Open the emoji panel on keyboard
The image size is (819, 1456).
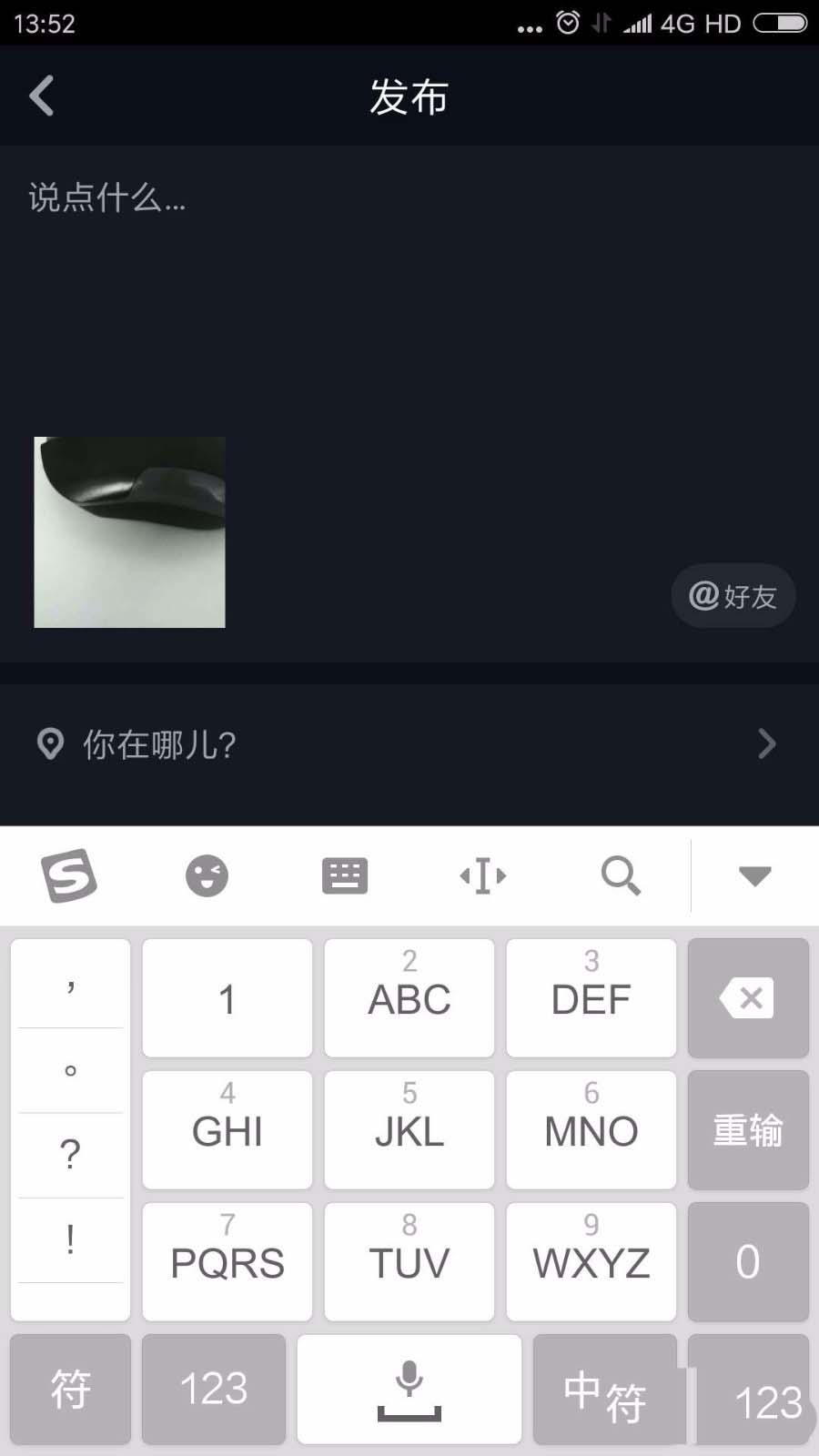tap(207, 875)
